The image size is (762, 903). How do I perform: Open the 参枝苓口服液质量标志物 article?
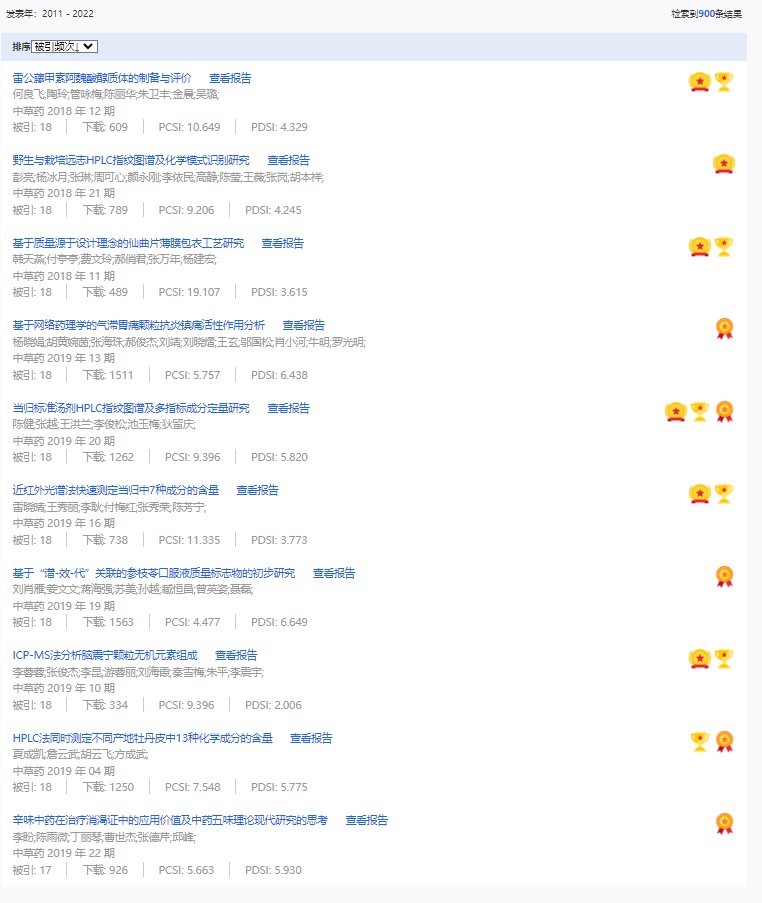pyautogui.click(x=154, y=573)
